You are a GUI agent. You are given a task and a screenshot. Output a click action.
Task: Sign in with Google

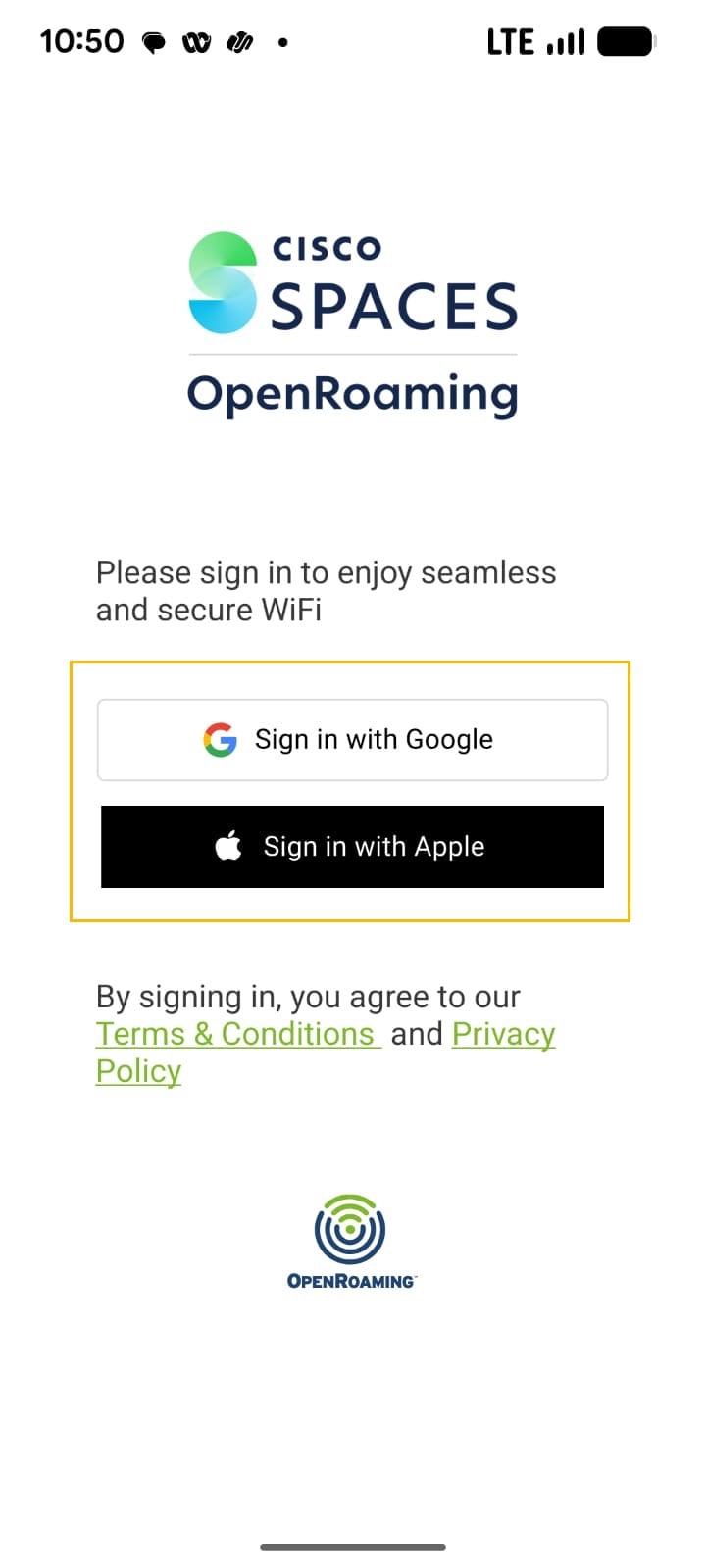[352, 740]
